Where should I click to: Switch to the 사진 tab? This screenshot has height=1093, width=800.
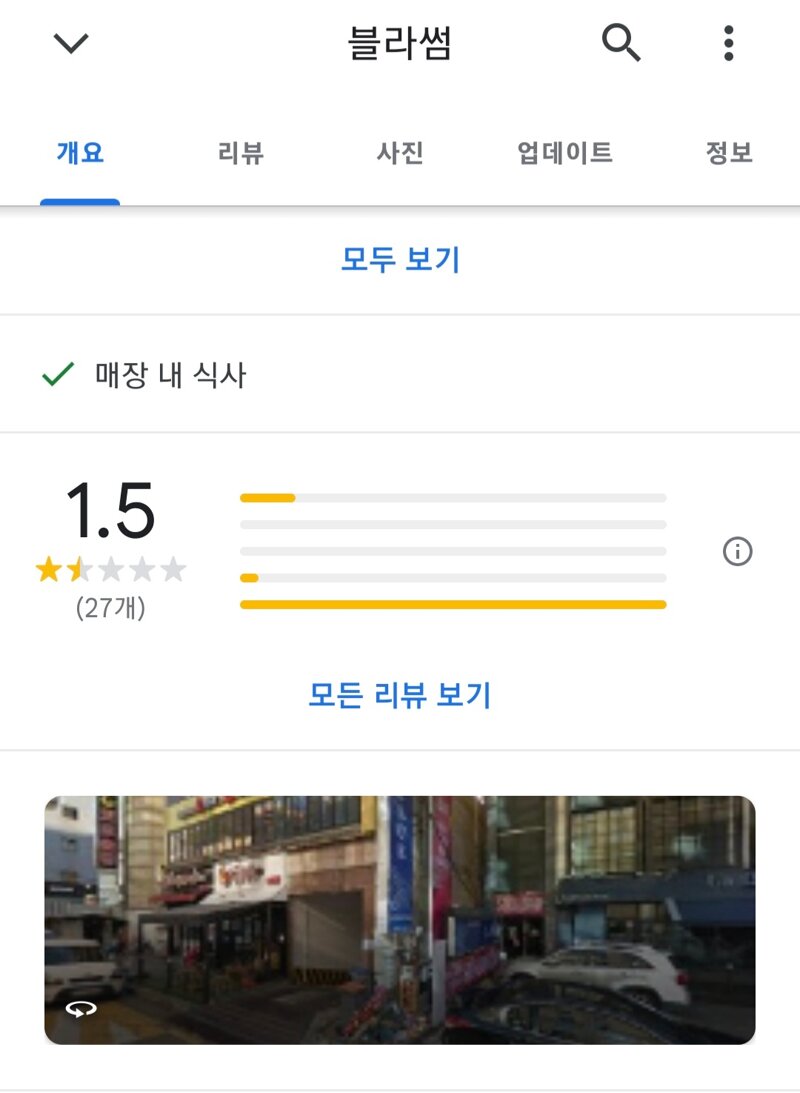400,153
